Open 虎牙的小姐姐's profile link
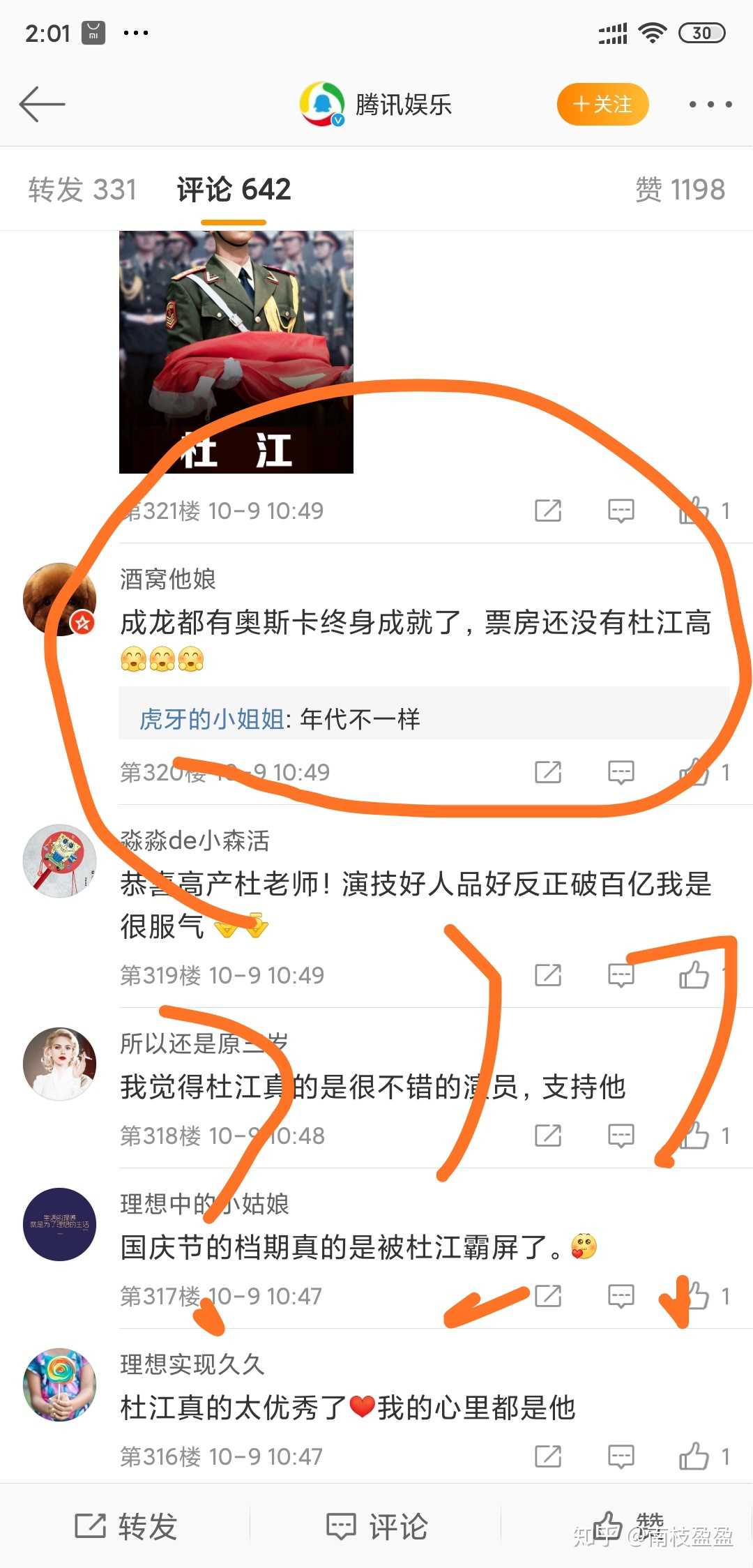The width and height of the screenshot is (753, 1568). point(211,718)
